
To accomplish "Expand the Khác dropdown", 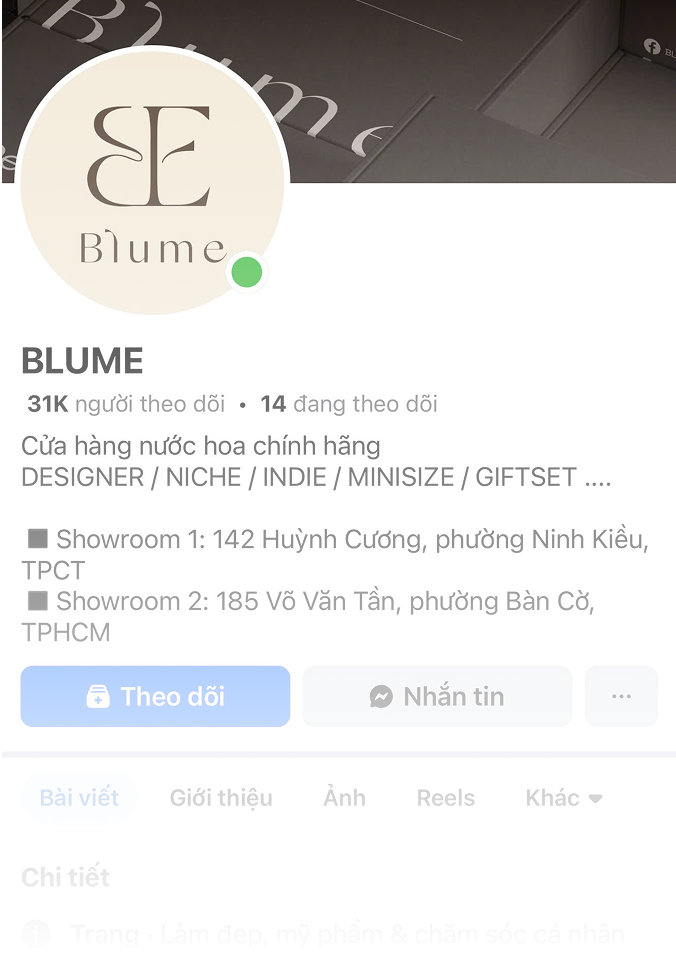I will [564, 798].
